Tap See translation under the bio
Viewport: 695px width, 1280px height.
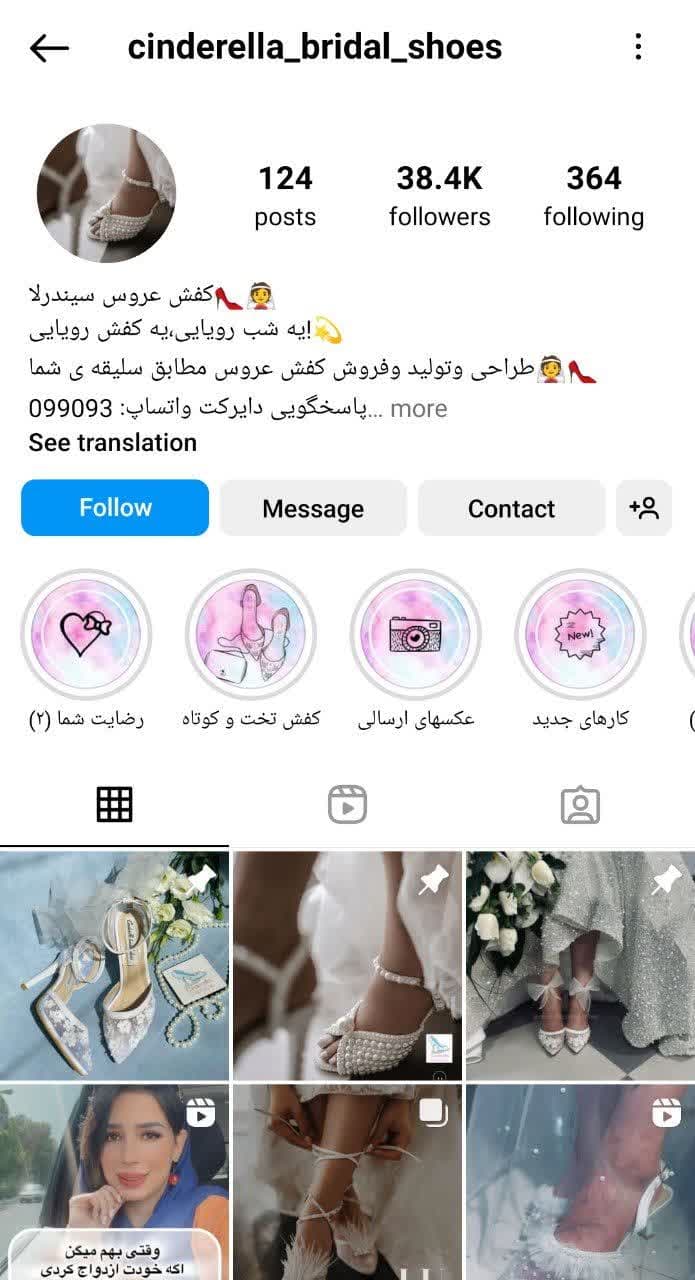tap(112, 443)
